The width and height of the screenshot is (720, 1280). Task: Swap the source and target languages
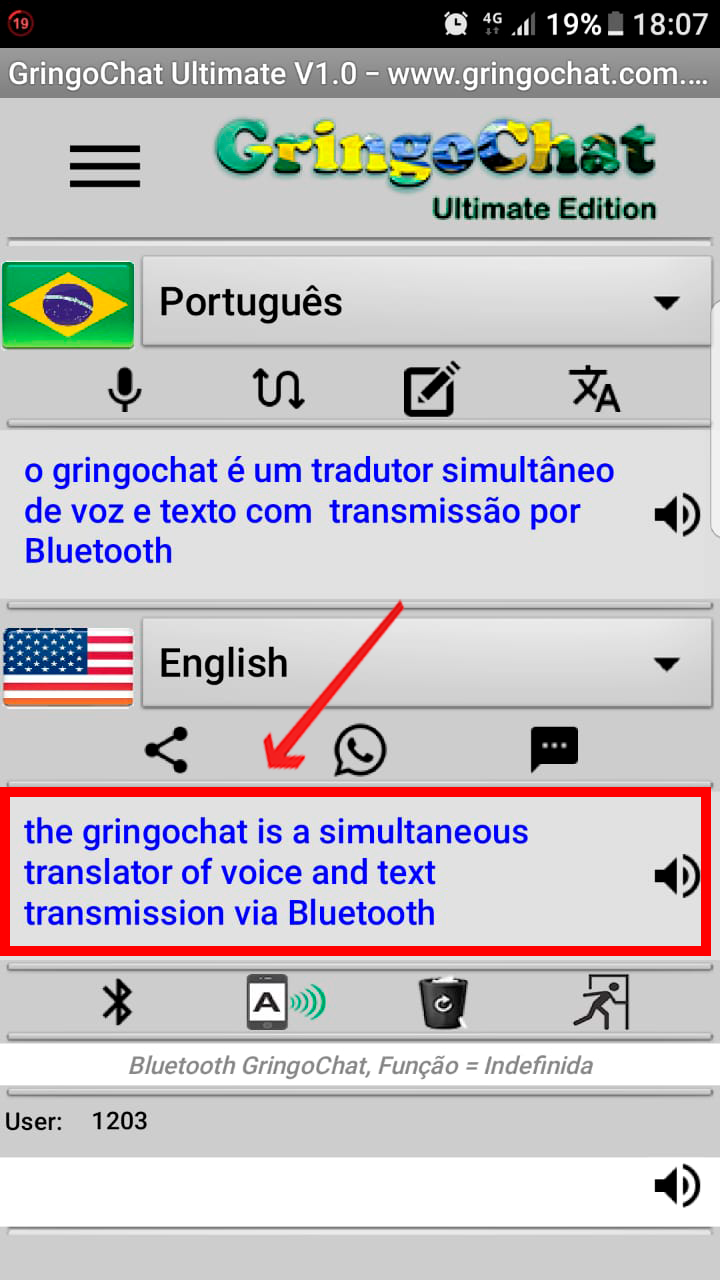pyautogui.click(x=277, y=388)
